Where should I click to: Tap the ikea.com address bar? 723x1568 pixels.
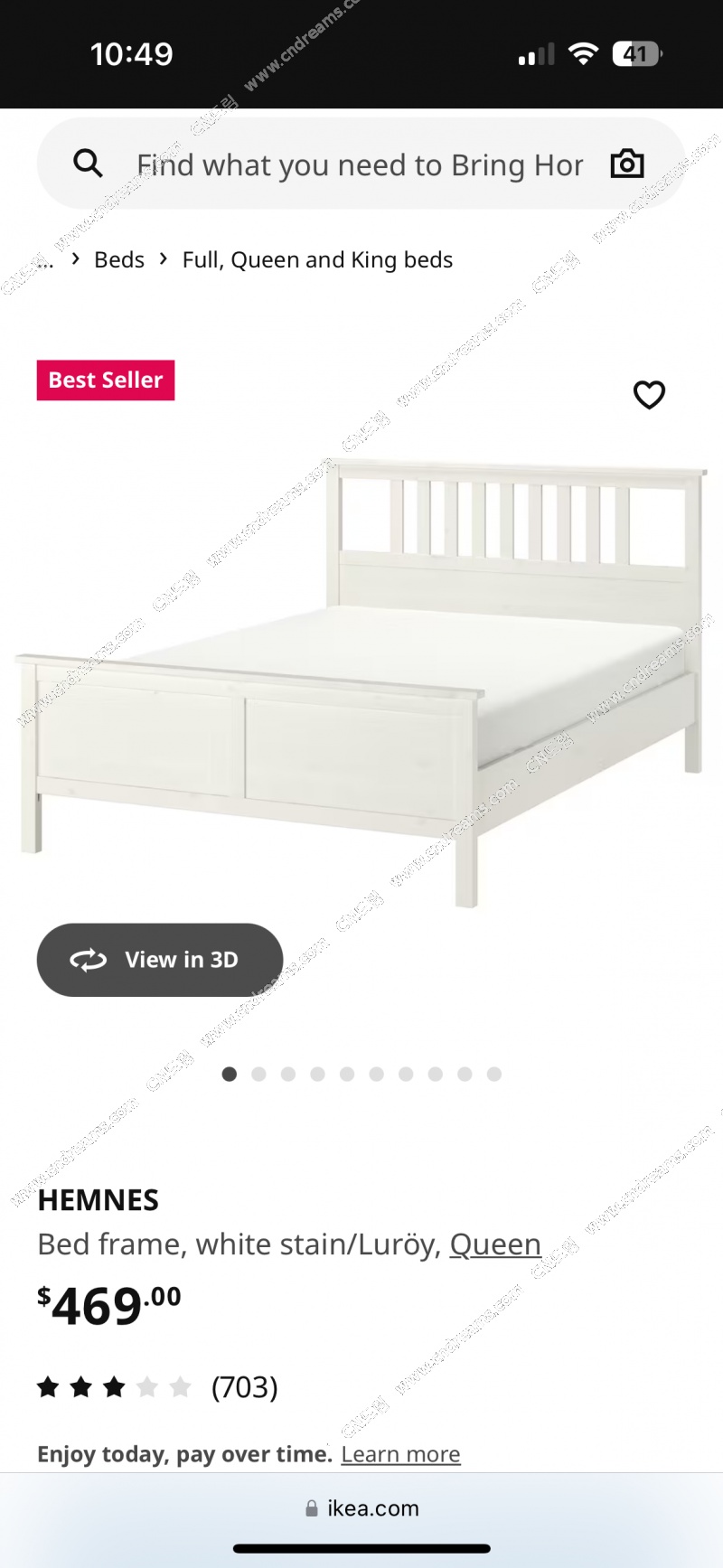pos(361,1508)
